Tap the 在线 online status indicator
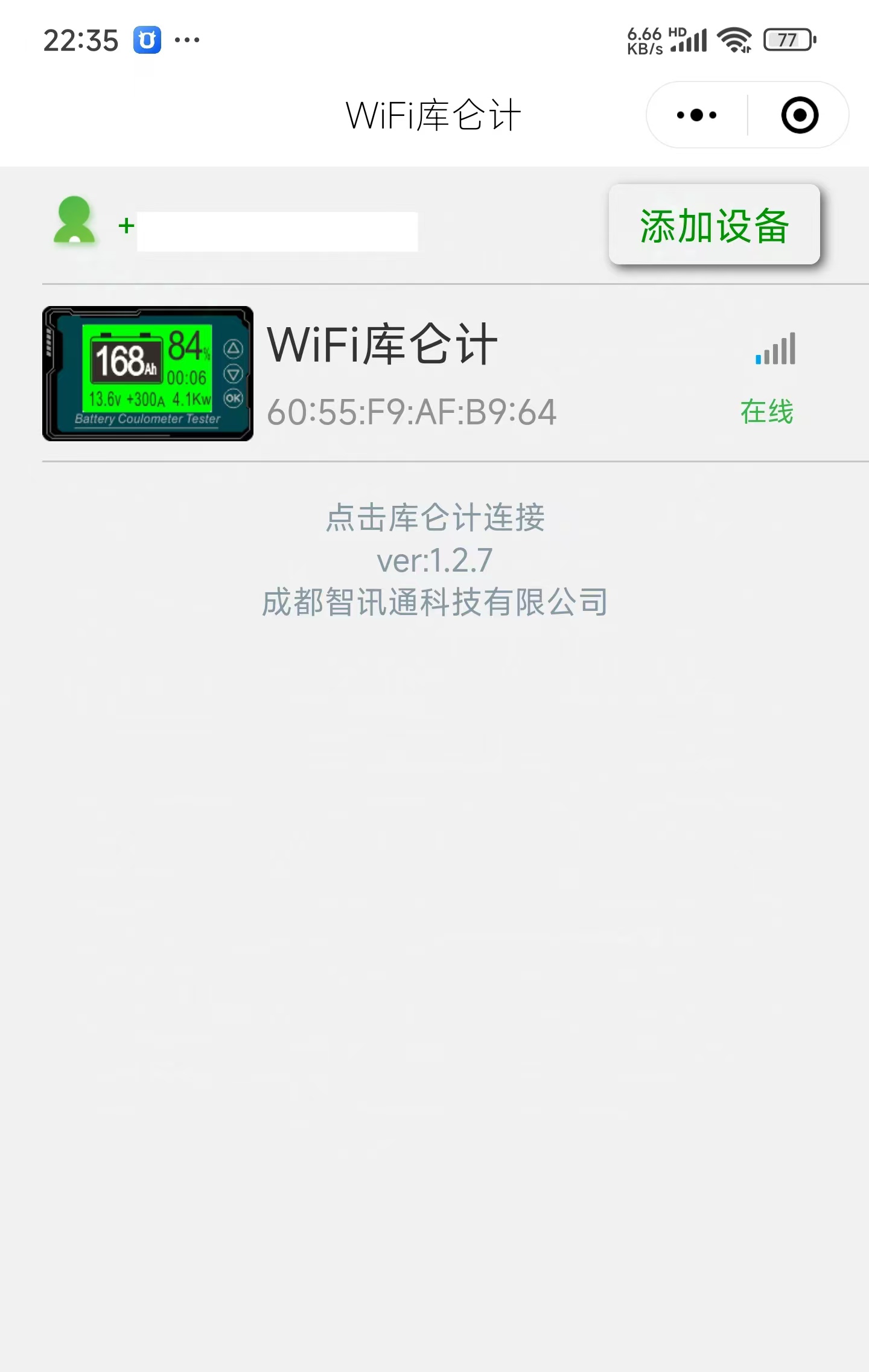The height and width of the screenshot is (1372, 869). (x=766, y=410)
